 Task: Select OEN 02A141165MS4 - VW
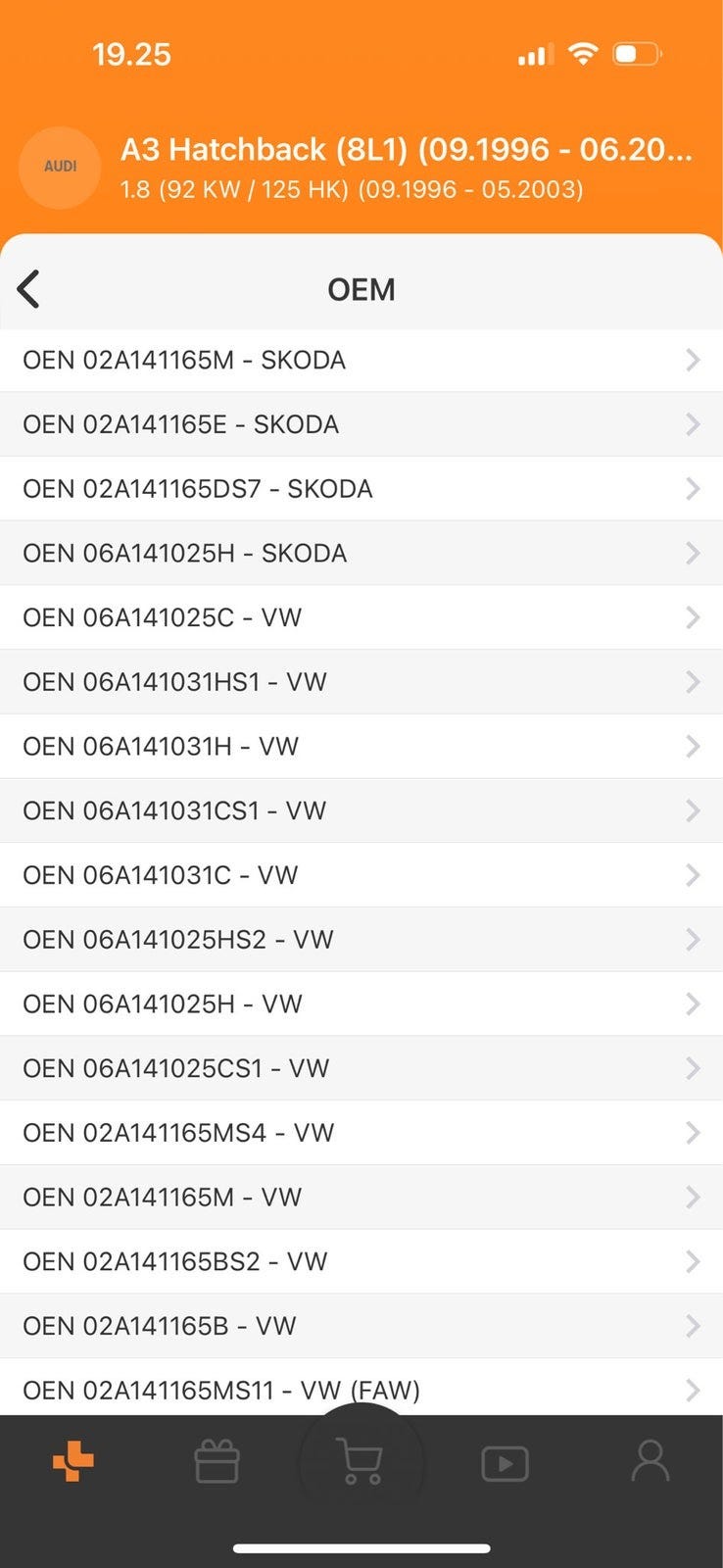point(361,1133)
